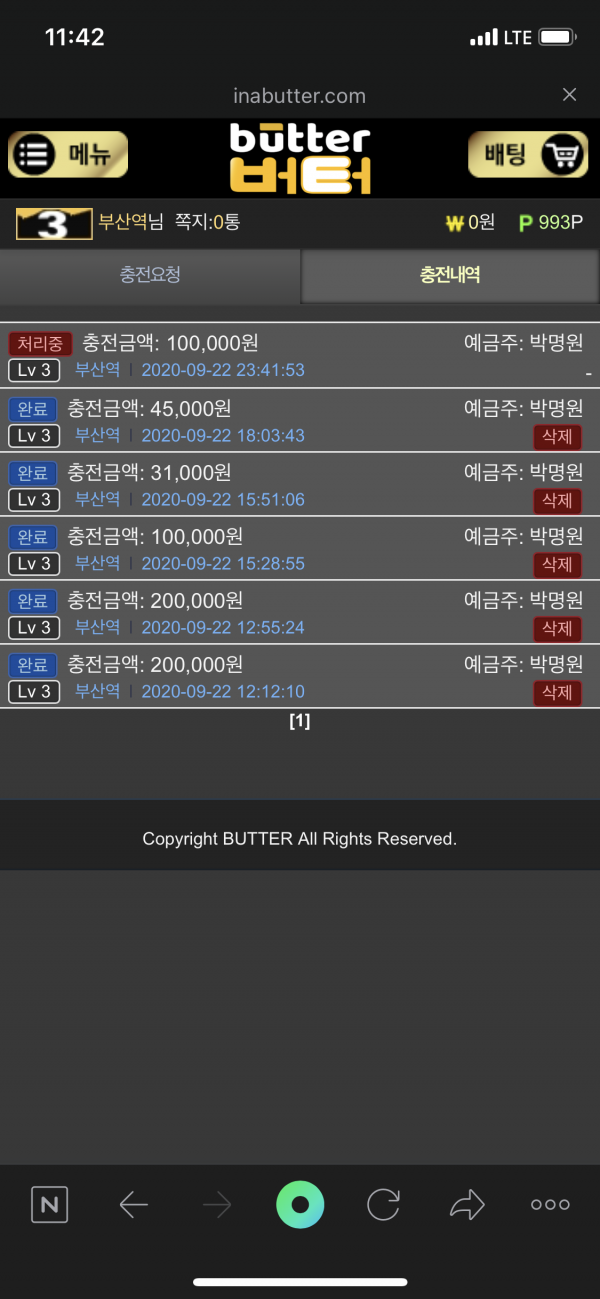Go back to the previous page

tap(133, 1205)
